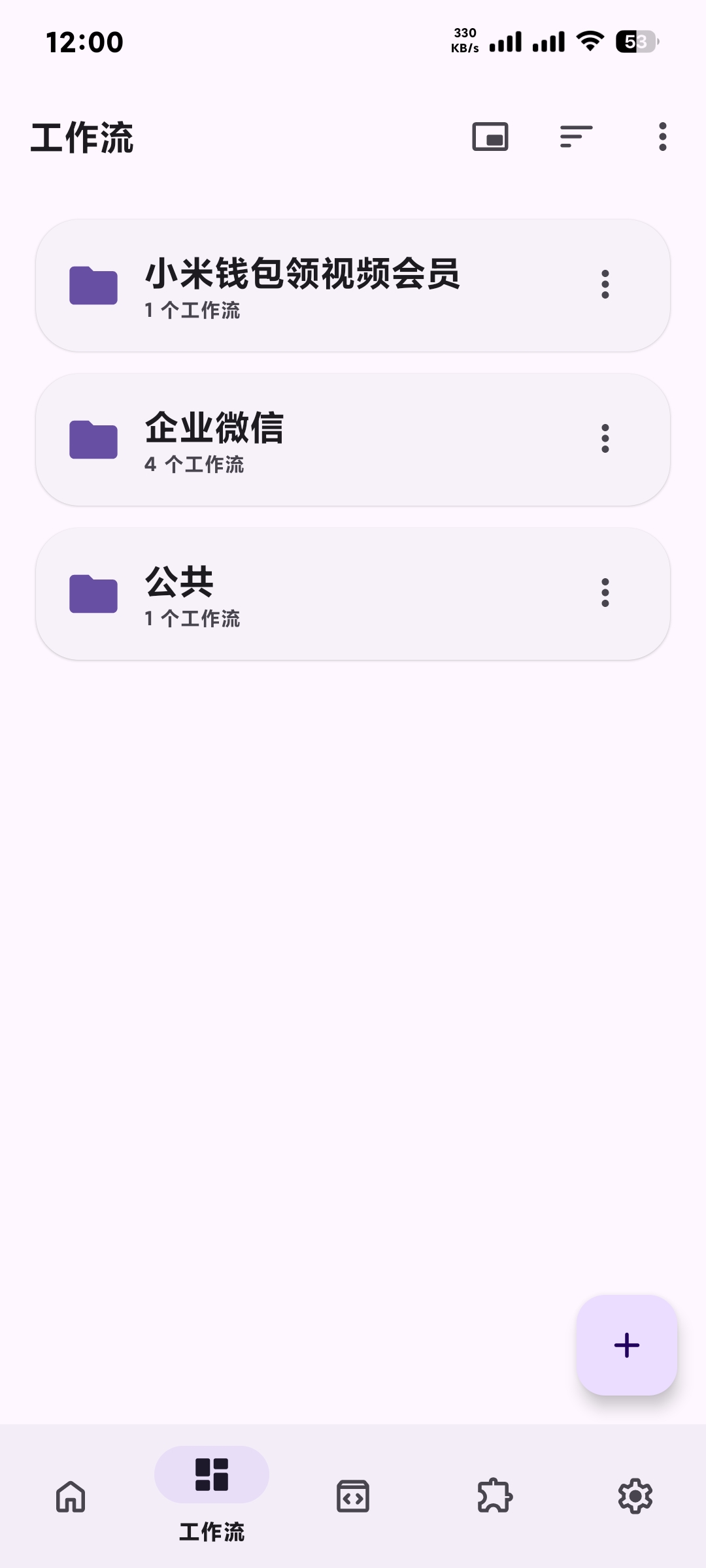
Task: Tap the floating window icon in the top bar
Action: click(x=490, y=137)
